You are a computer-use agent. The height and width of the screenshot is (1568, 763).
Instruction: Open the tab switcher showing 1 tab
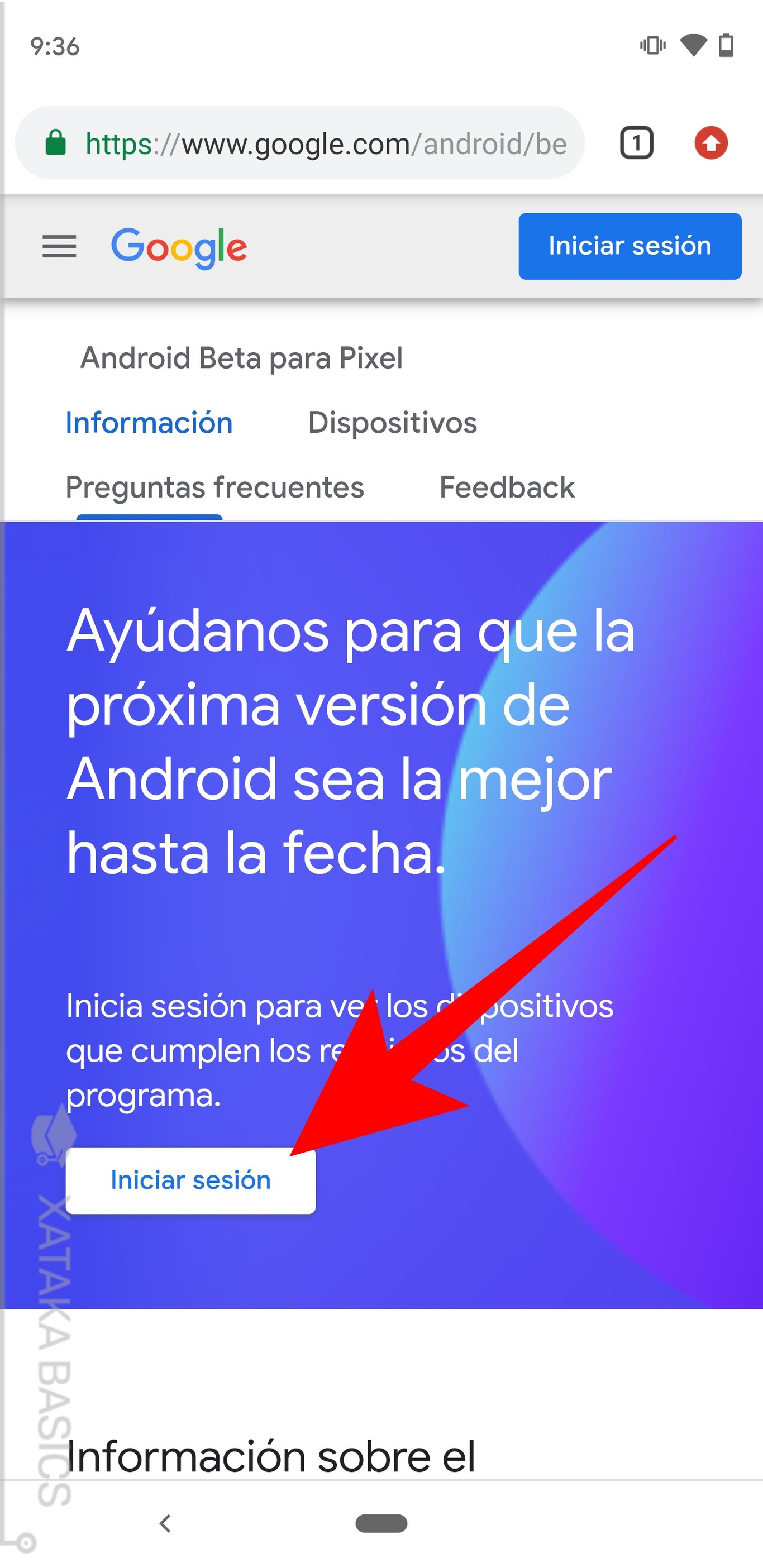(636, 144)
